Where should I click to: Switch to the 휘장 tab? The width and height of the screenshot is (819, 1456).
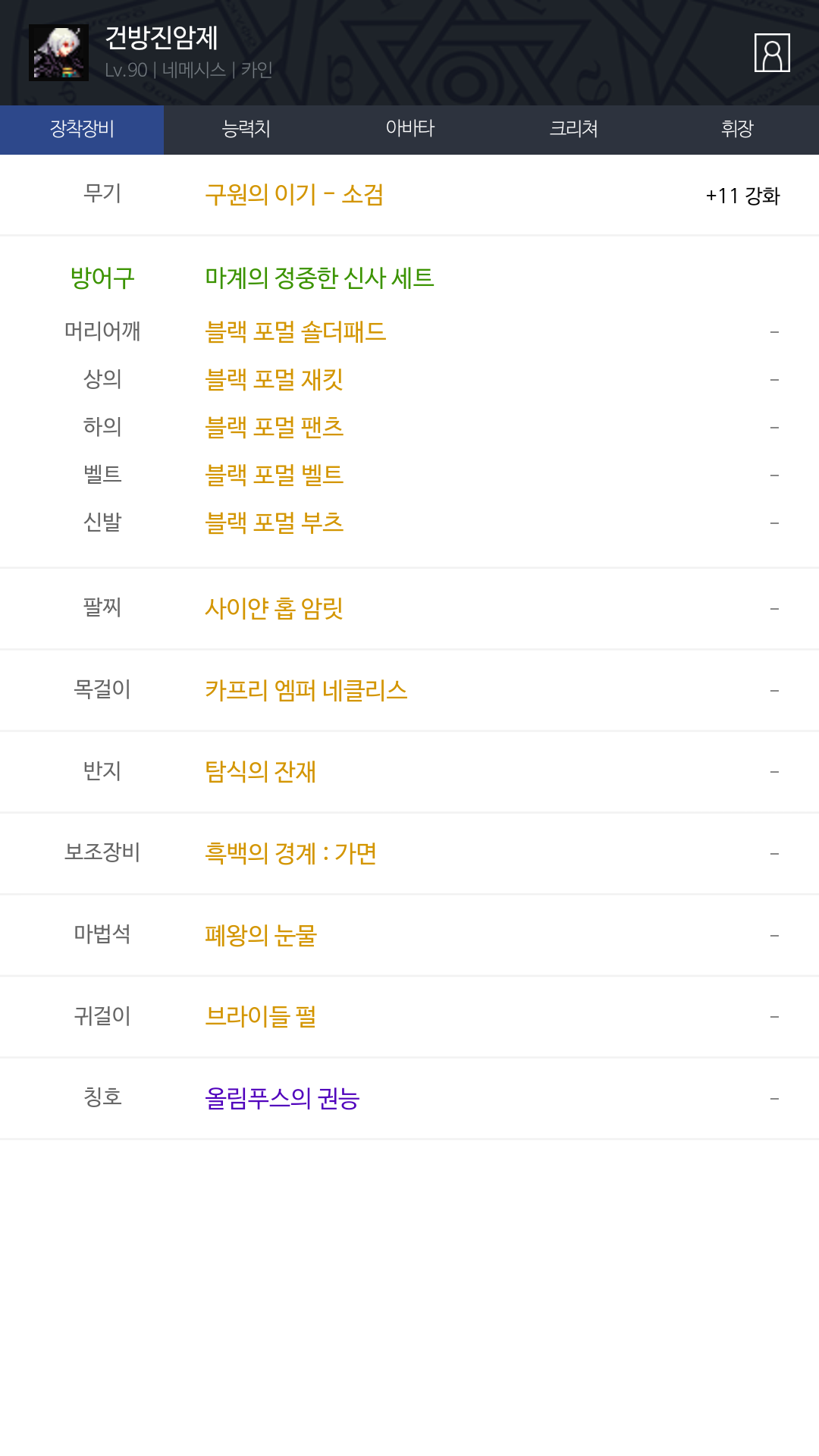pos(737,130)
